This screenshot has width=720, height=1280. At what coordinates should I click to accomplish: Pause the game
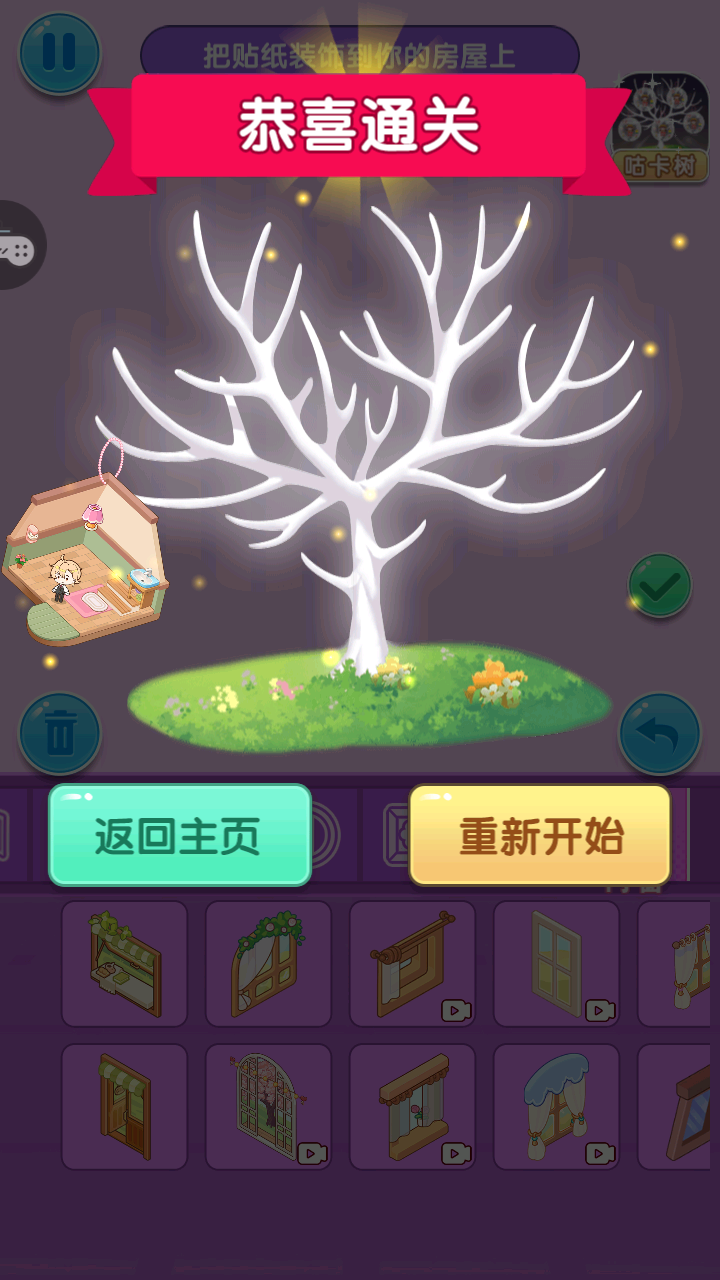[x=59, y=52]
